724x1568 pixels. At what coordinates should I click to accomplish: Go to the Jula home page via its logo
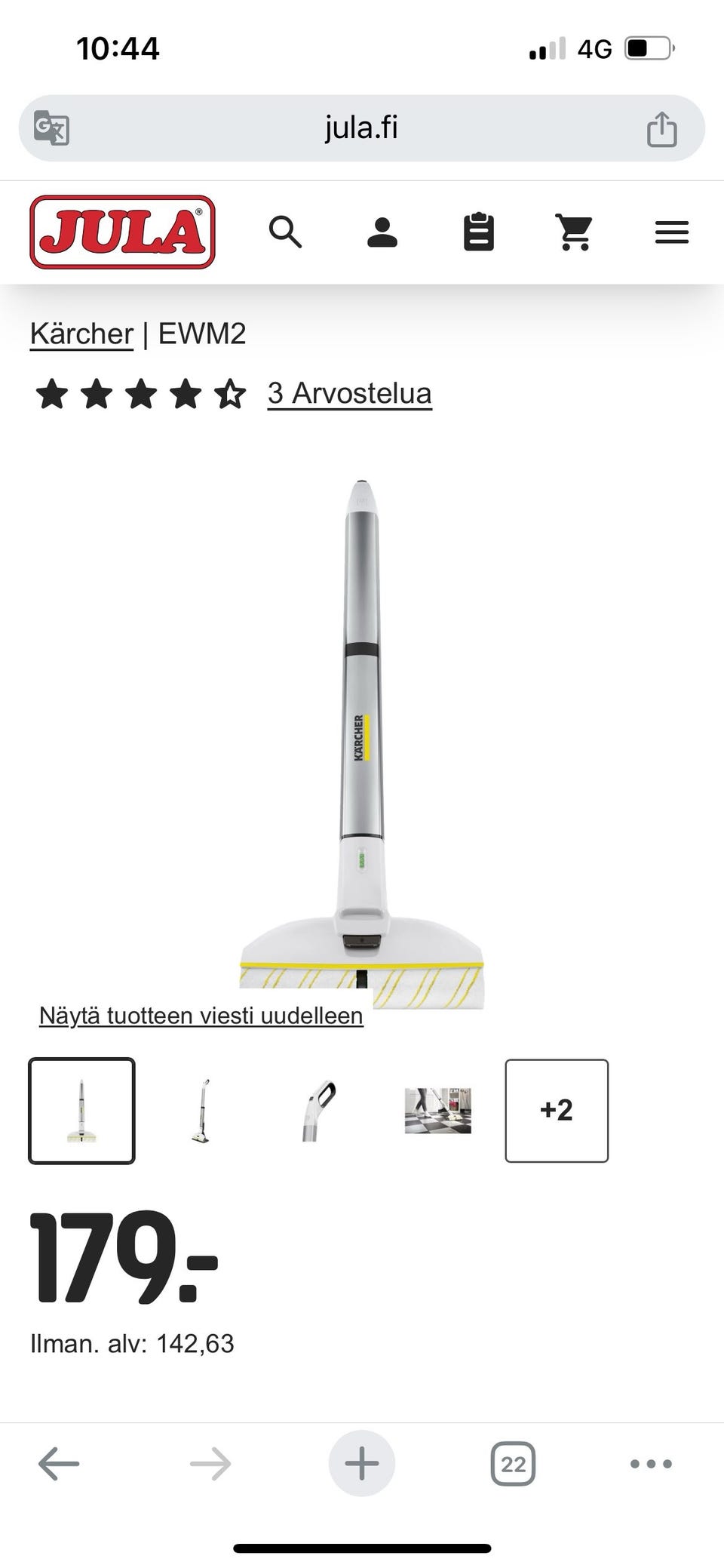[122, 232]
